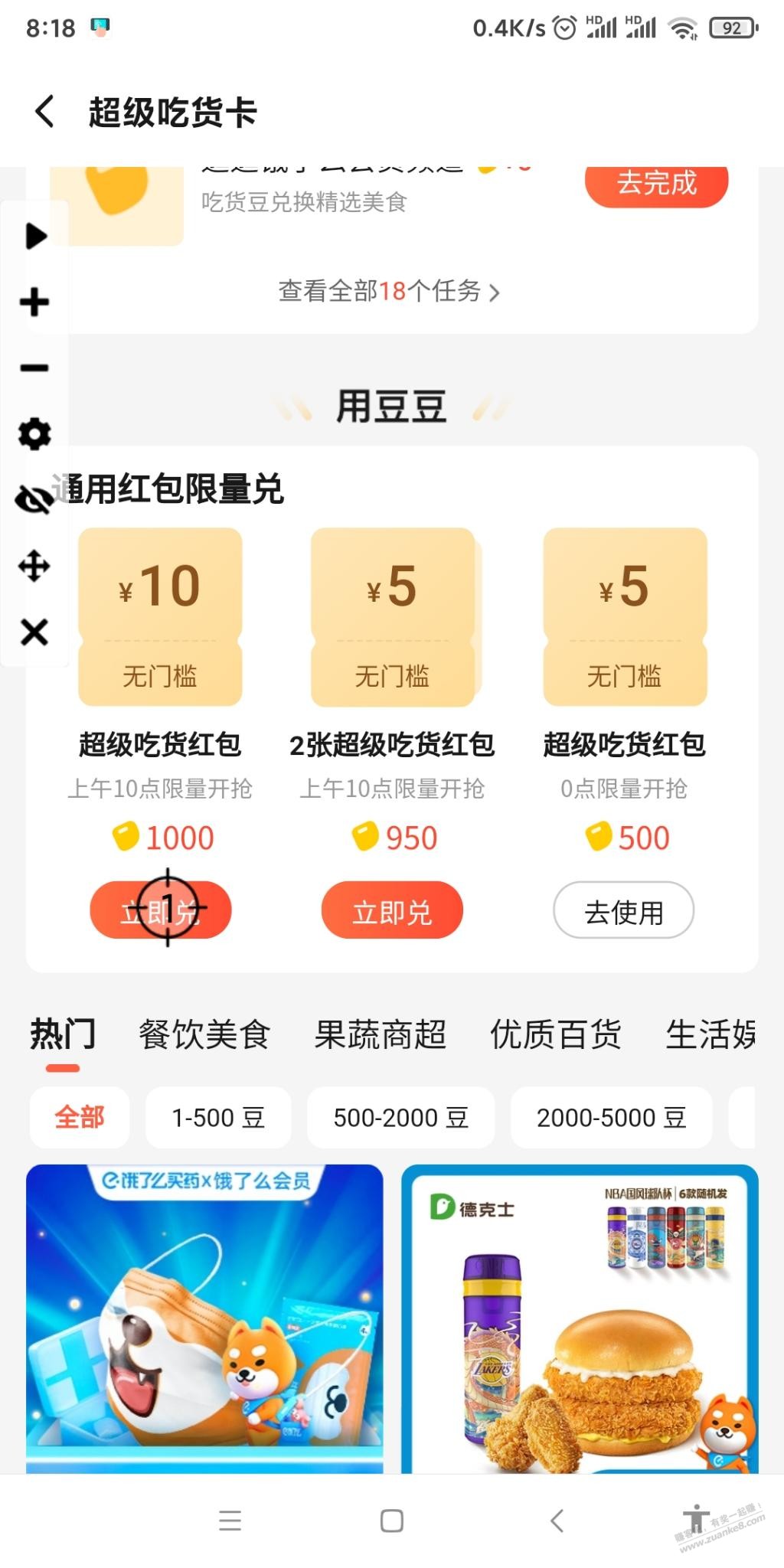Viewport: 784px width, 1568px height.
Task: Tap 去使用 on the 500-bean 红包
Action: point(623,911)
